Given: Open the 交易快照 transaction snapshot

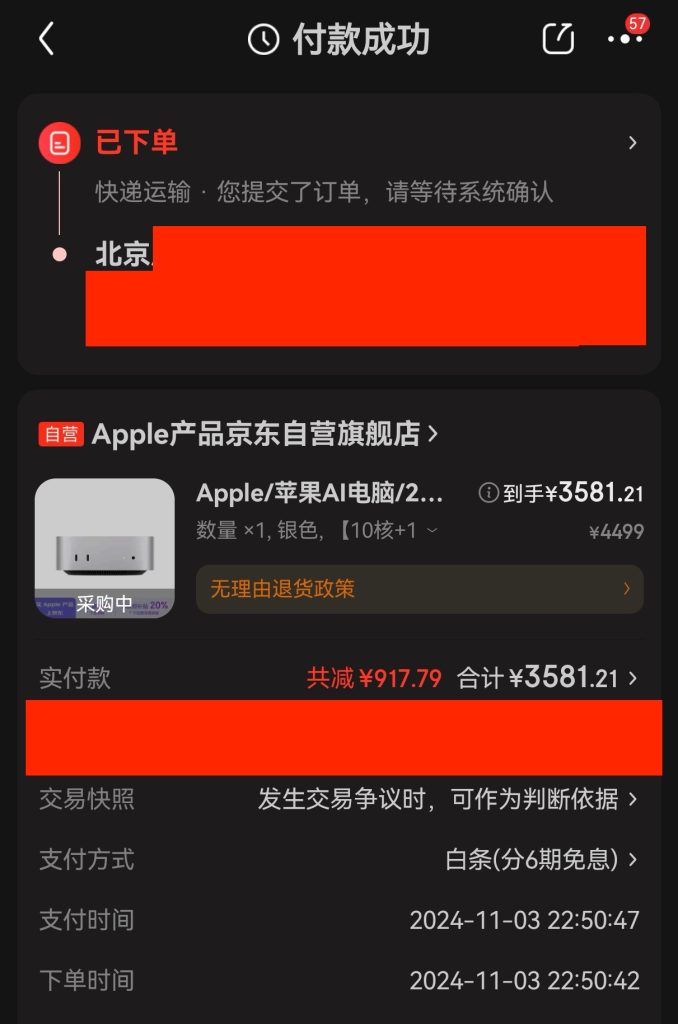Looking at the screenshot, I should point(447,799).
